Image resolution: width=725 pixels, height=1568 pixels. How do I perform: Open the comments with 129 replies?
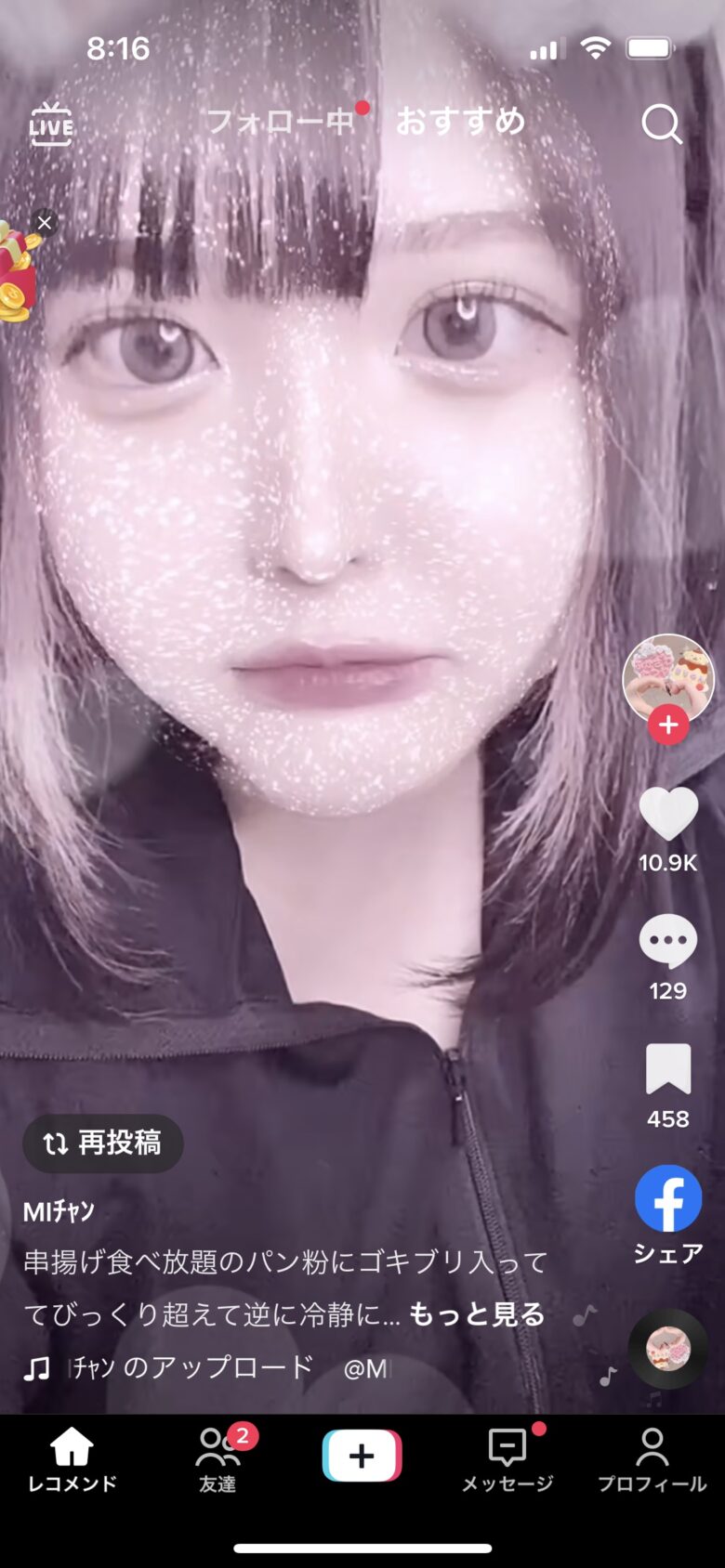coord(667,943)
